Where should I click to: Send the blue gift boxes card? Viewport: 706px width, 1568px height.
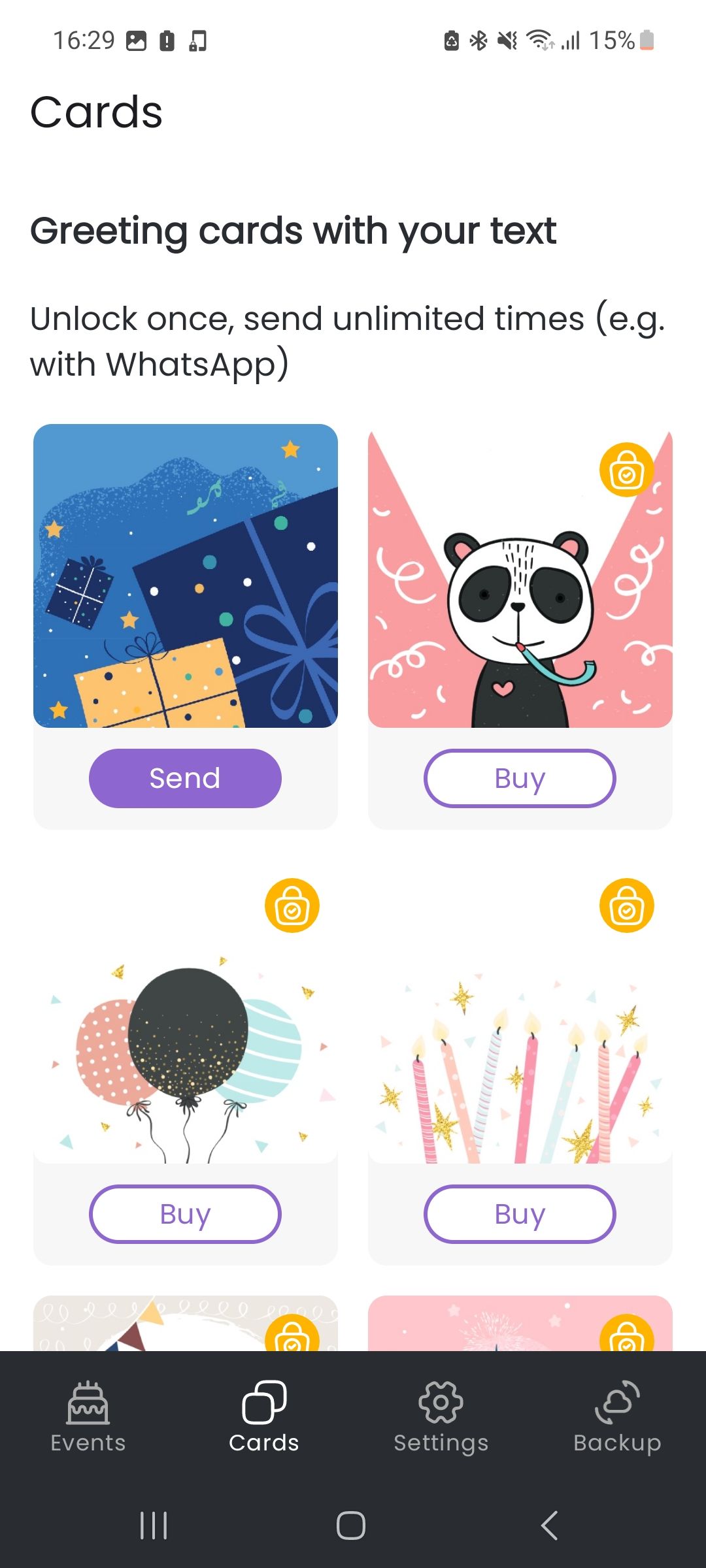pyautogui.click(x=185, y=778)
